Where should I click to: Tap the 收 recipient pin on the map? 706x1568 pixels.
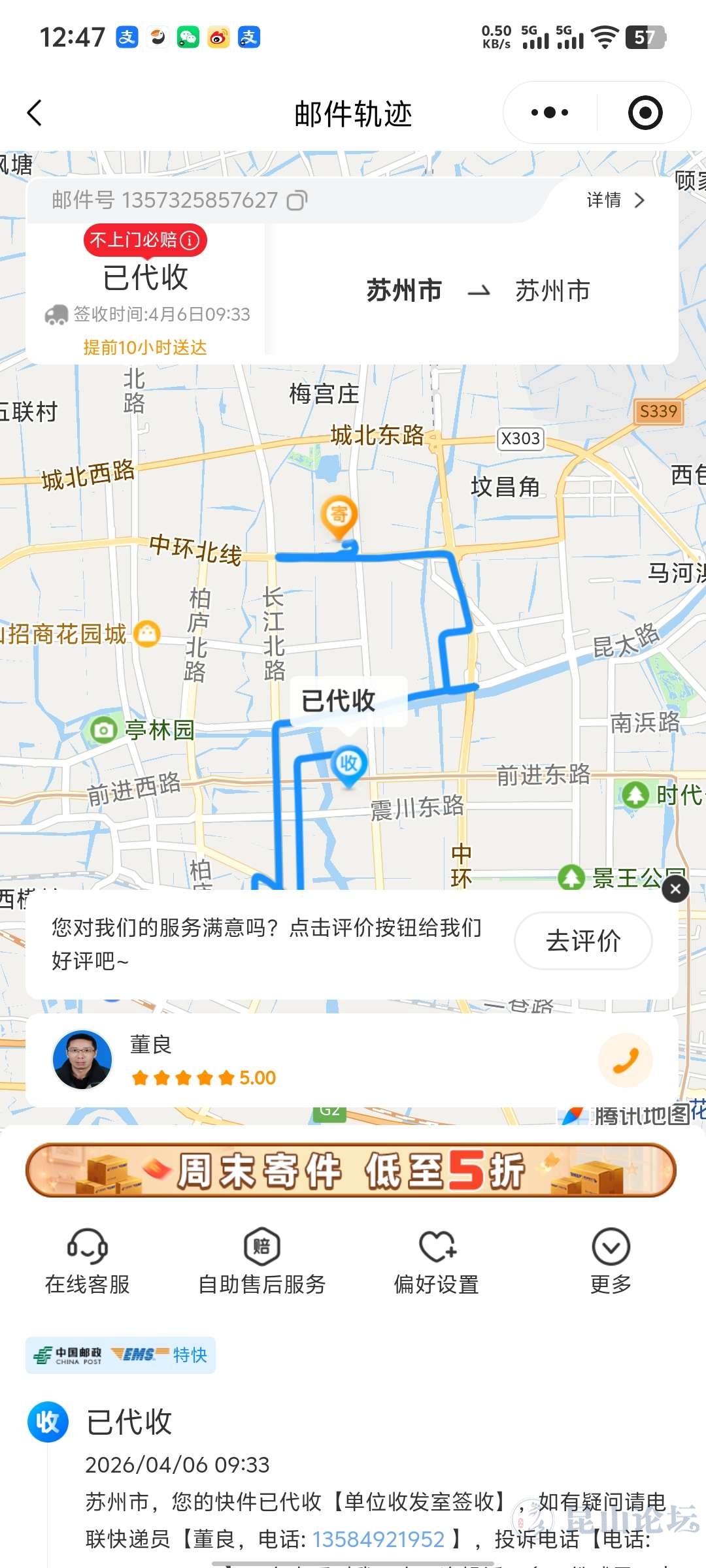coord(349,763)
